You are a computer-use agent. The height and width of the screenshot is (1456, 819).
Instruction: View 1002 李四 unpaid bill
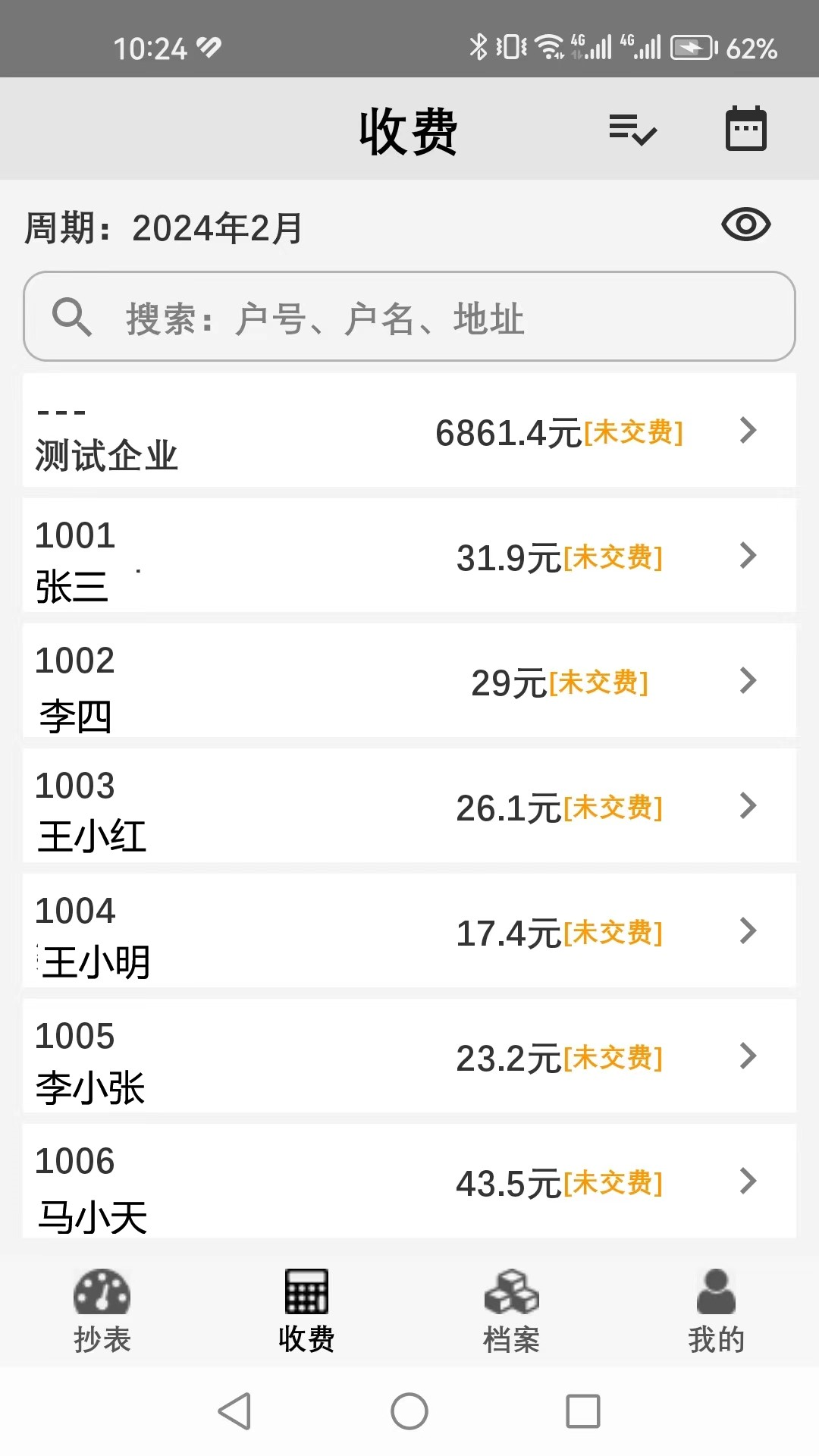click(409, 681)
